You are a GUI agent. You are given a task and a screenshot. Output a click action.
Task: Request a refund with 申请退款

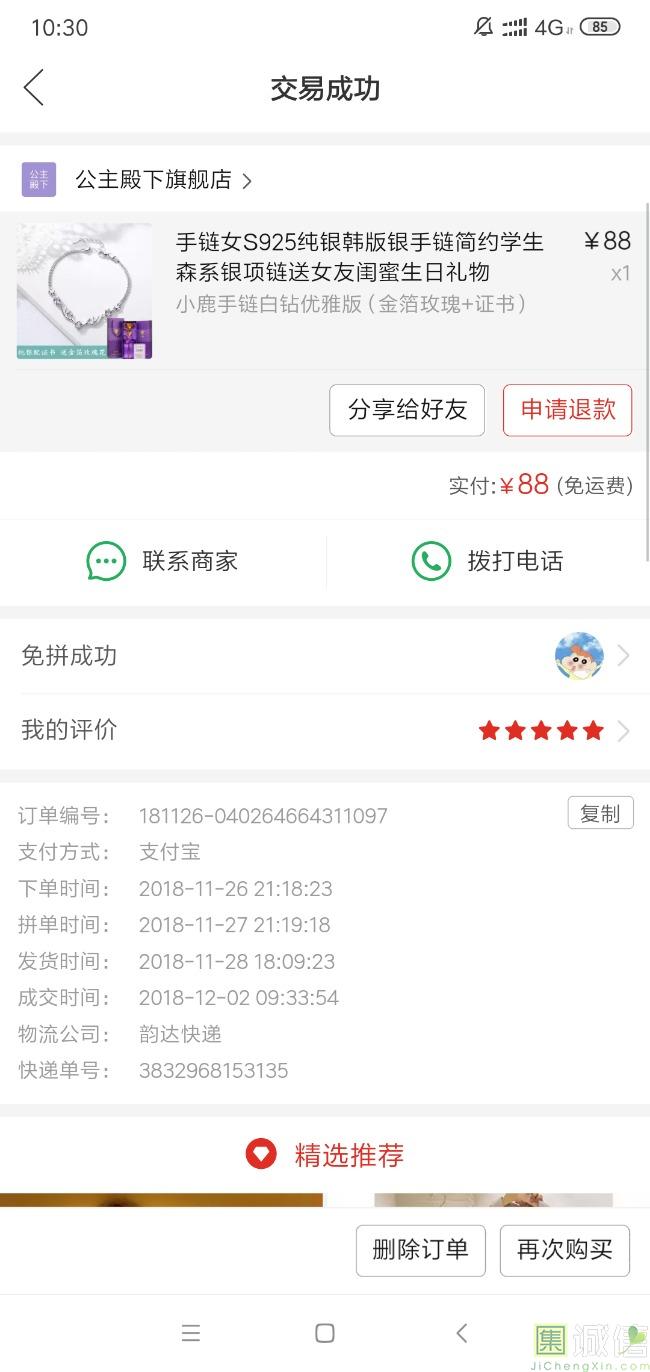(x=567, y=410)
